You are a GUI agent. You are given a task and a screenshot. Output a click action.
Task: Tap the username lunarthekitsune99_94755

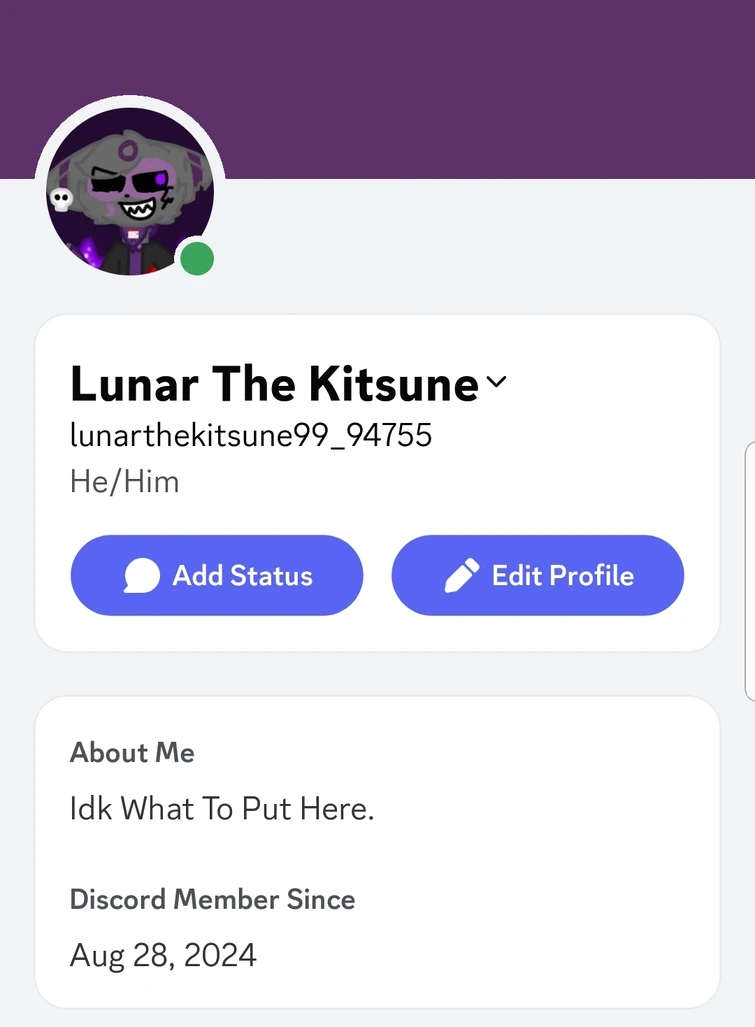tap(250, 435)
